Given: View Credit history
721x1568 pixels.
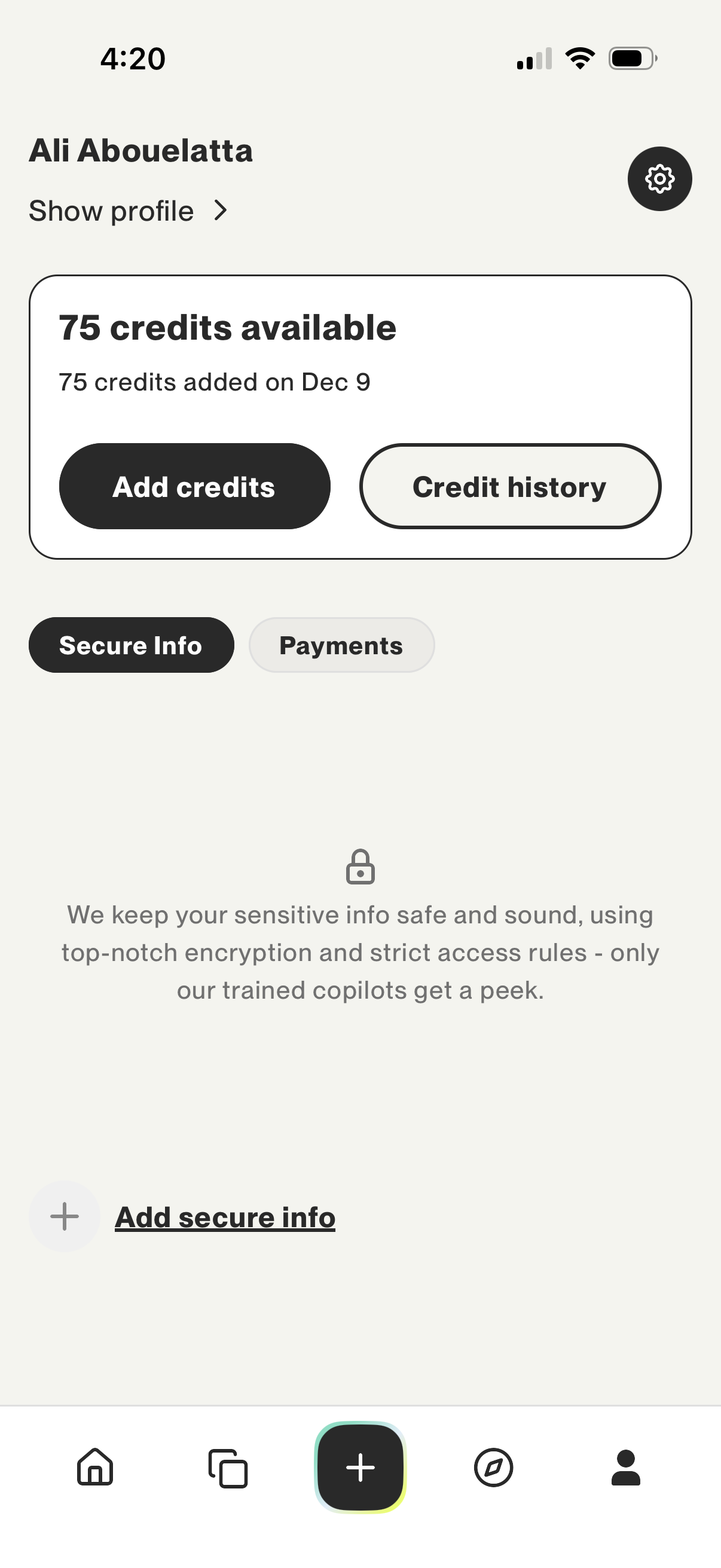Looking at the screenshot, I should pyautogui.click(x=510, y=486).
